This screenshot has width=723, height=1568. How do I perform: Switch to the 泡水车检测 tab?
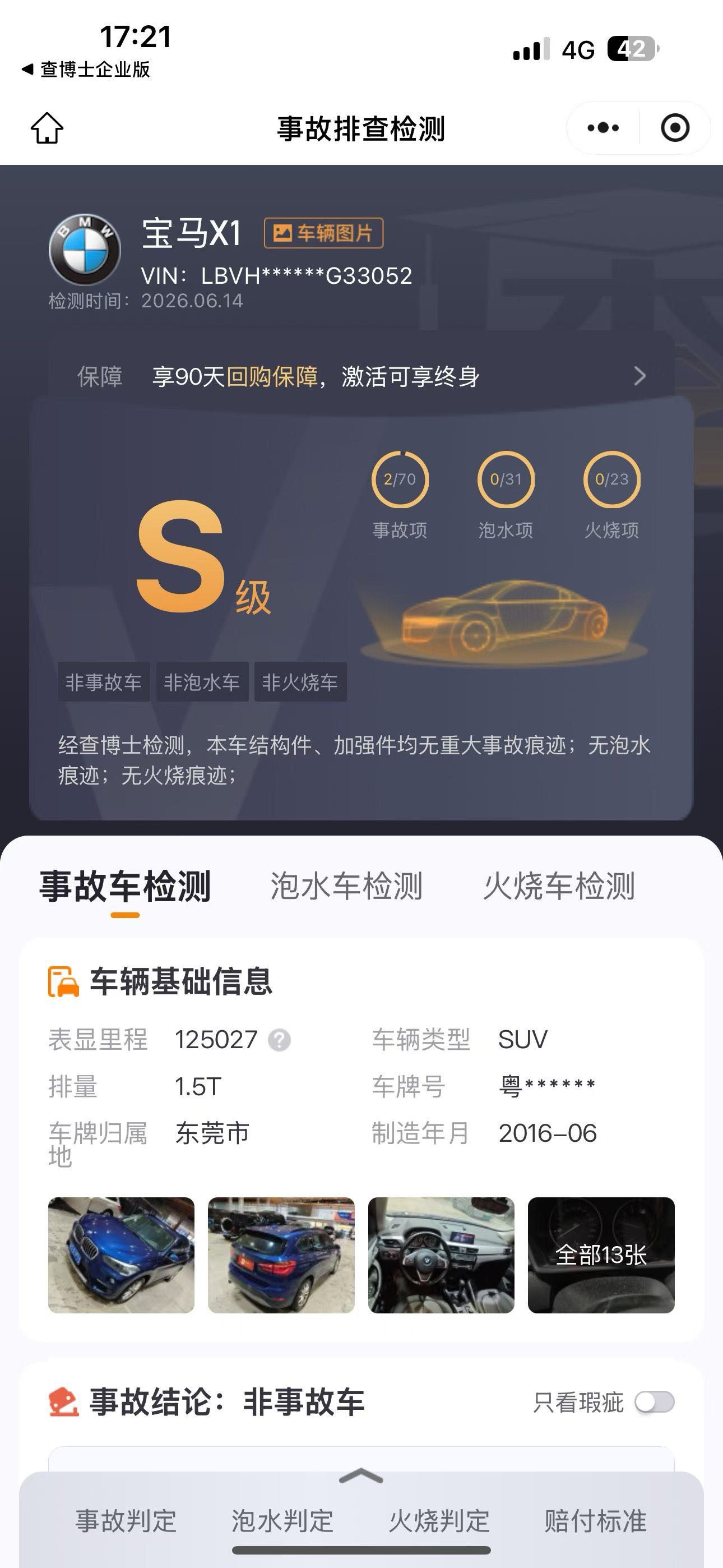(x=346, y=886)
